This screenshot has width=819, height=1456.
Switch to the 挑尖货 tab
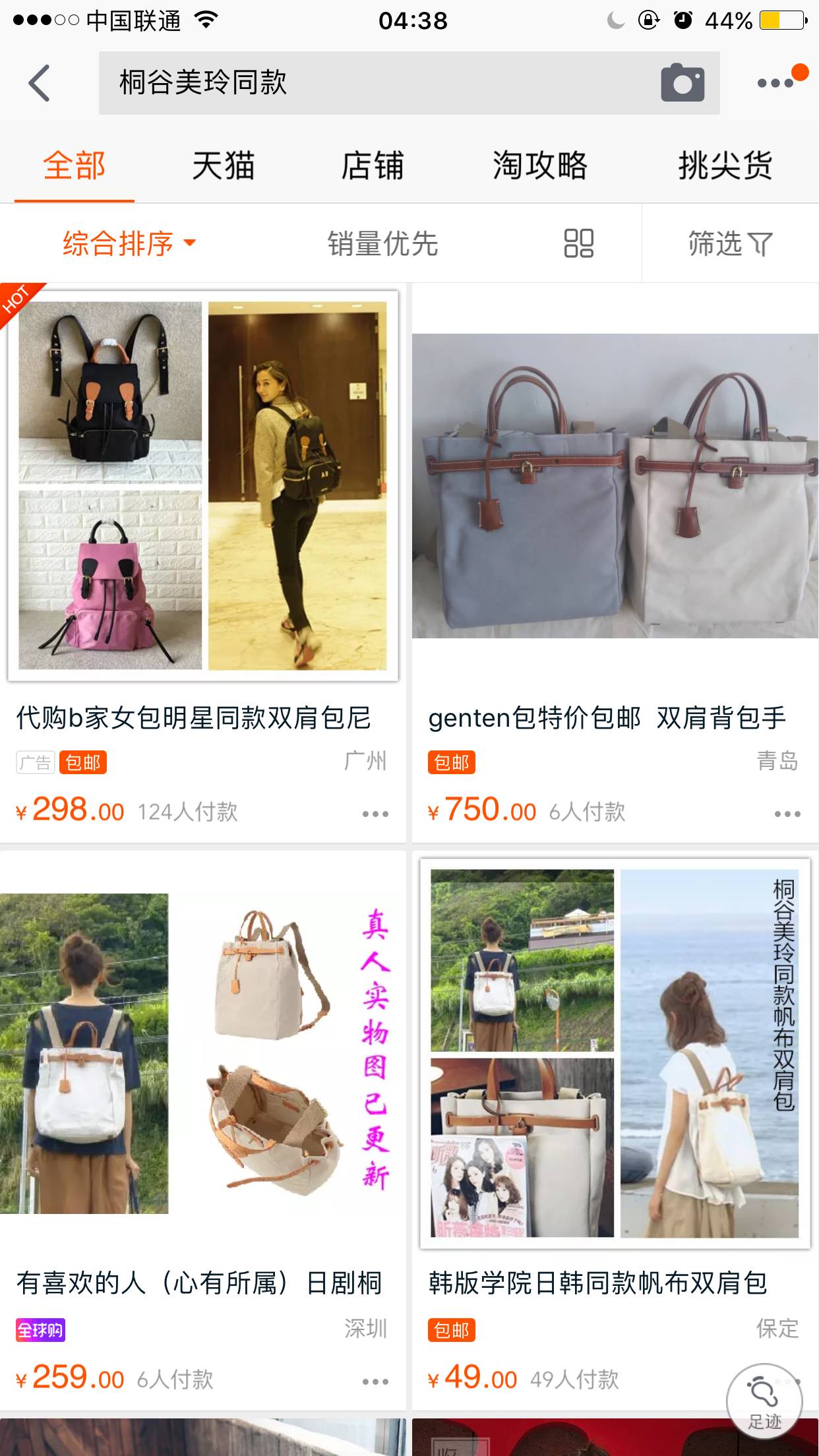(x=725, y=166)
